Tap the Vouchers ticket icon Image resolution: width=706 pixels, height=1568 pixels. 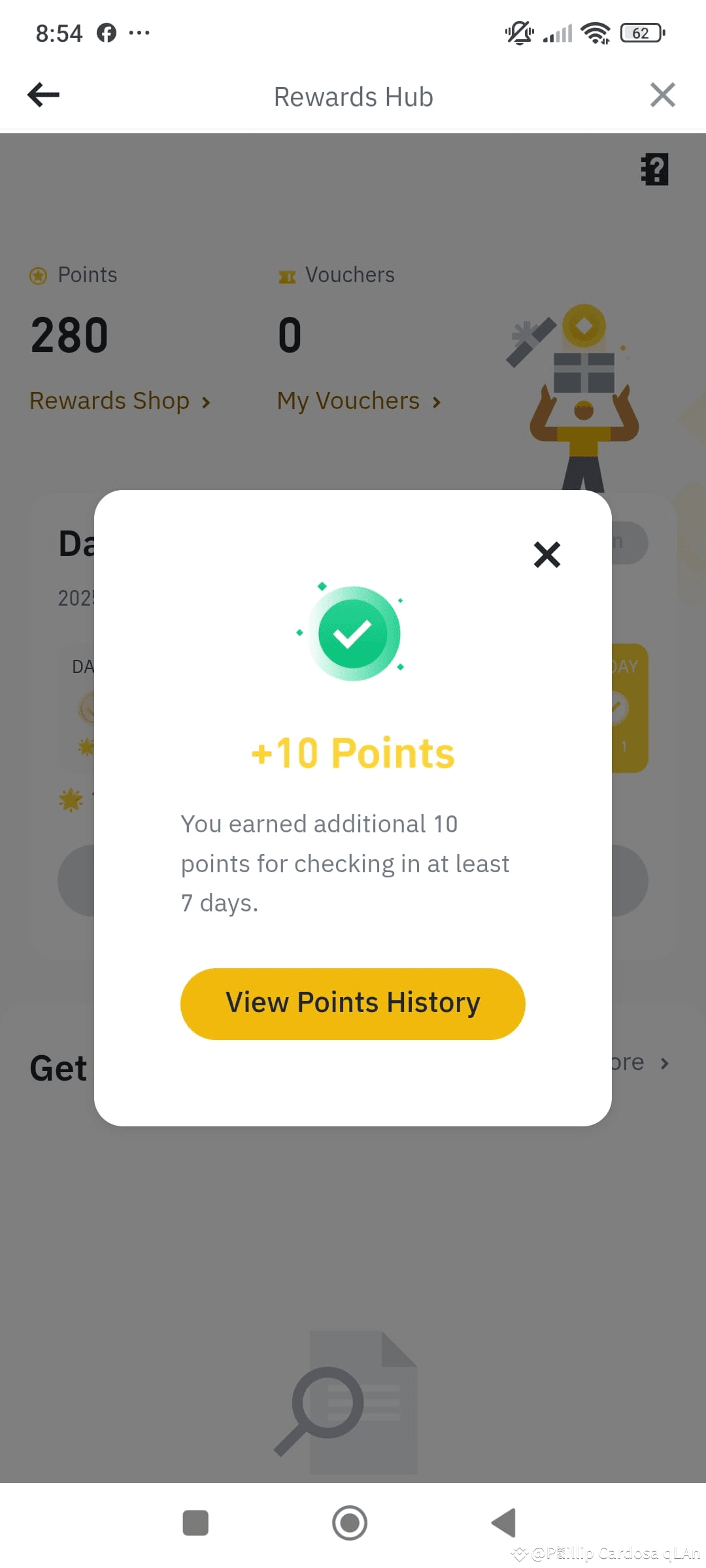[286, 276]
